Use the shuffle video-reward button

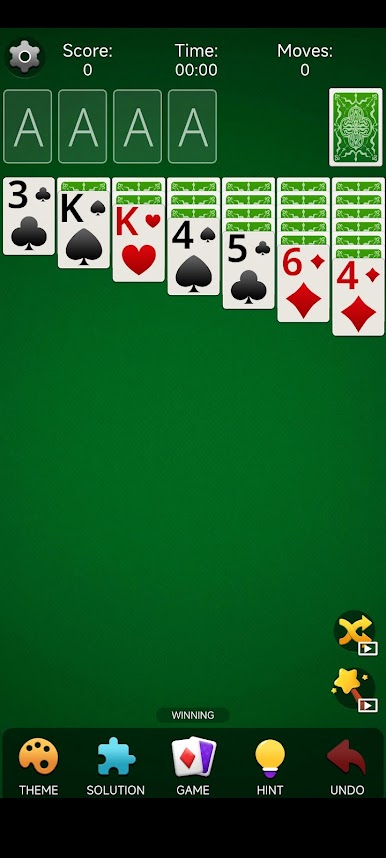tap(356, 633)
